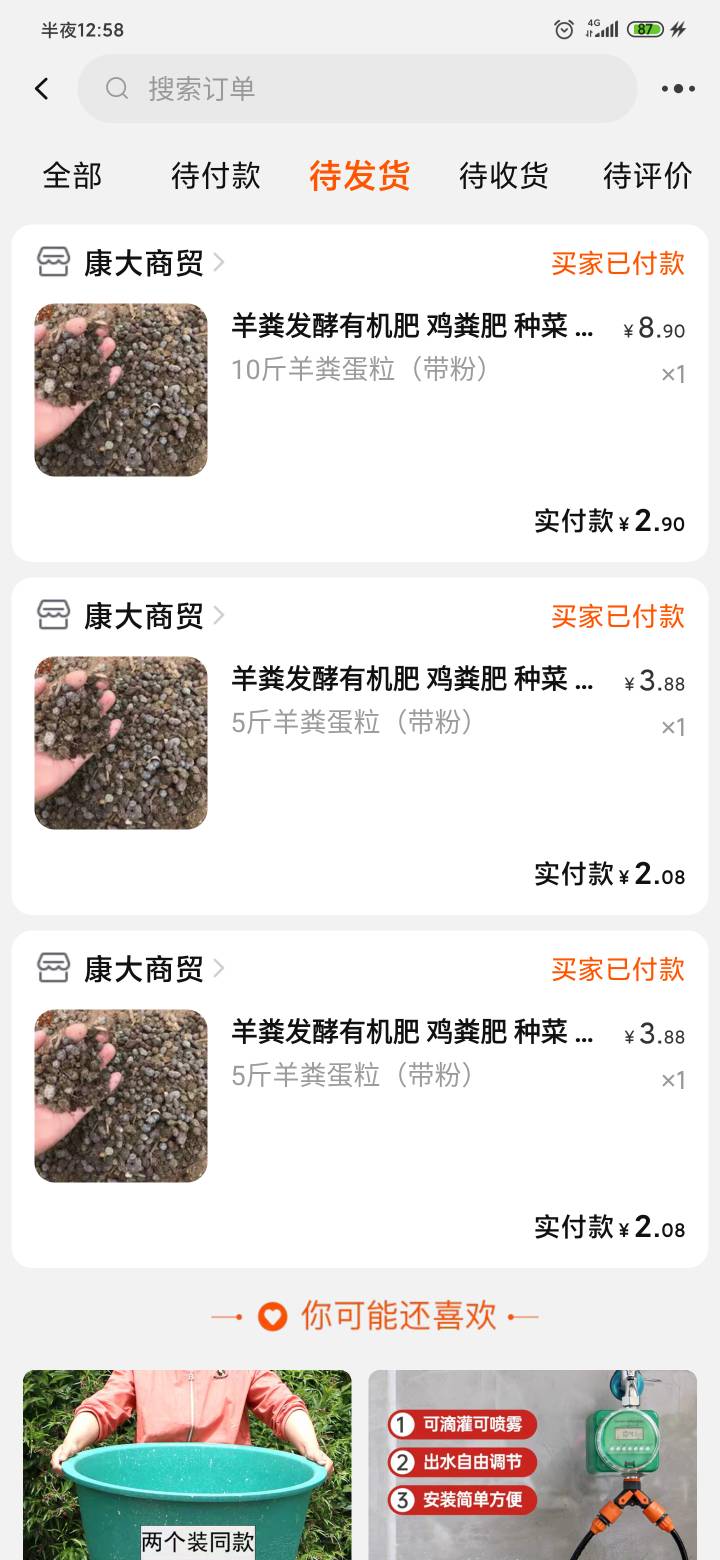Viewport: 720px width, 1560px height.
Task: Go back using the top-left arrow
Action: 42,89
